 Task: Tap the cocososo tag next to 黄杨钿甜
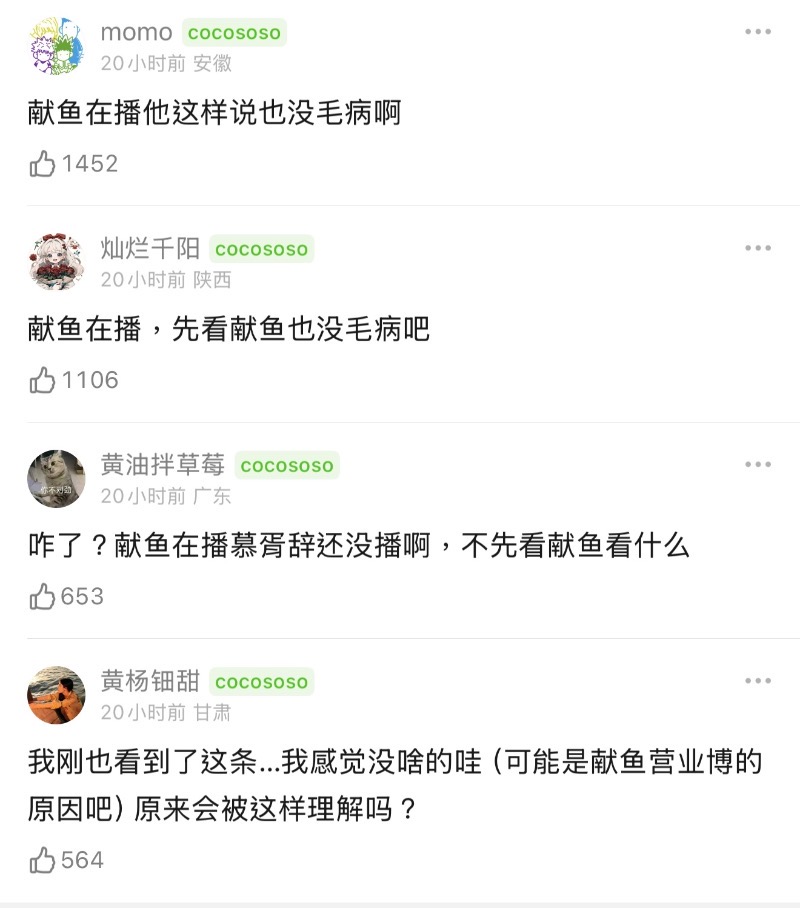[261, 682]
